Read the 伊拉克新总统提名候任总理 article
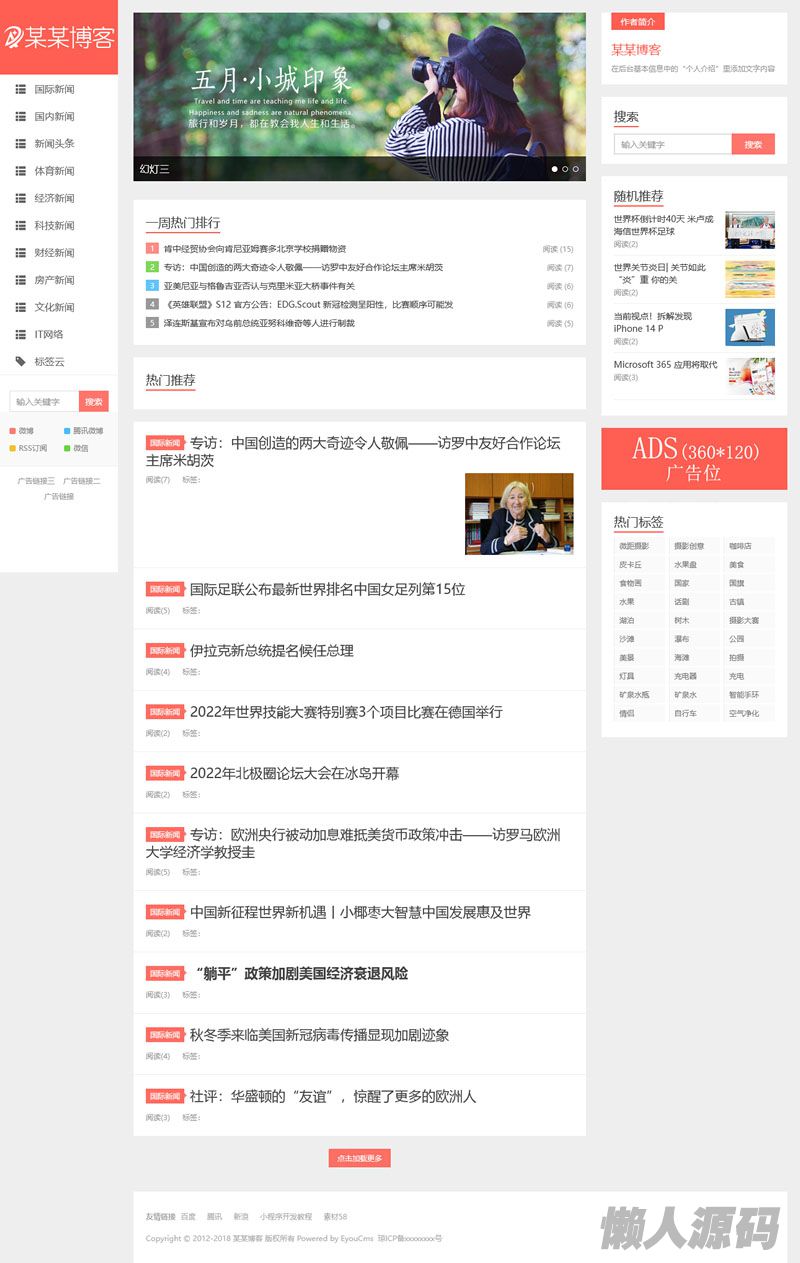The image size is (800, 1263). click(271, 650)
